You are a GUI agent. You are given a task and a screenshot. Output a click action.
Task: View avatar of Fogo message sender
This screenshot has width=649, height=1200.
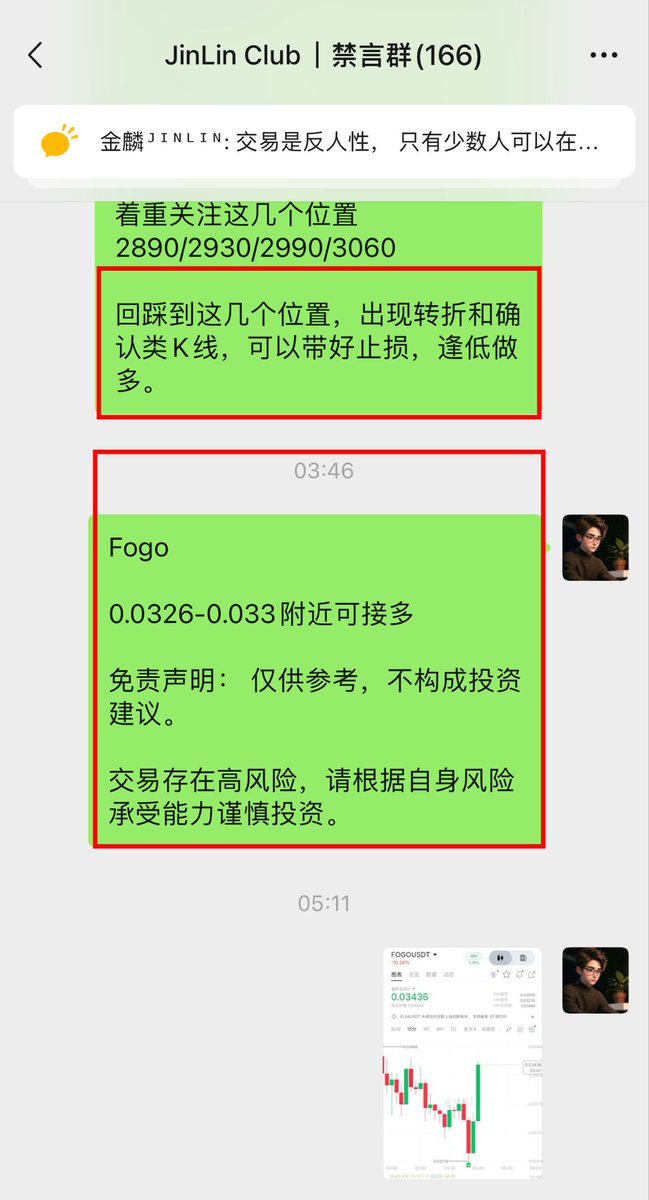click(x=595, y=548)
